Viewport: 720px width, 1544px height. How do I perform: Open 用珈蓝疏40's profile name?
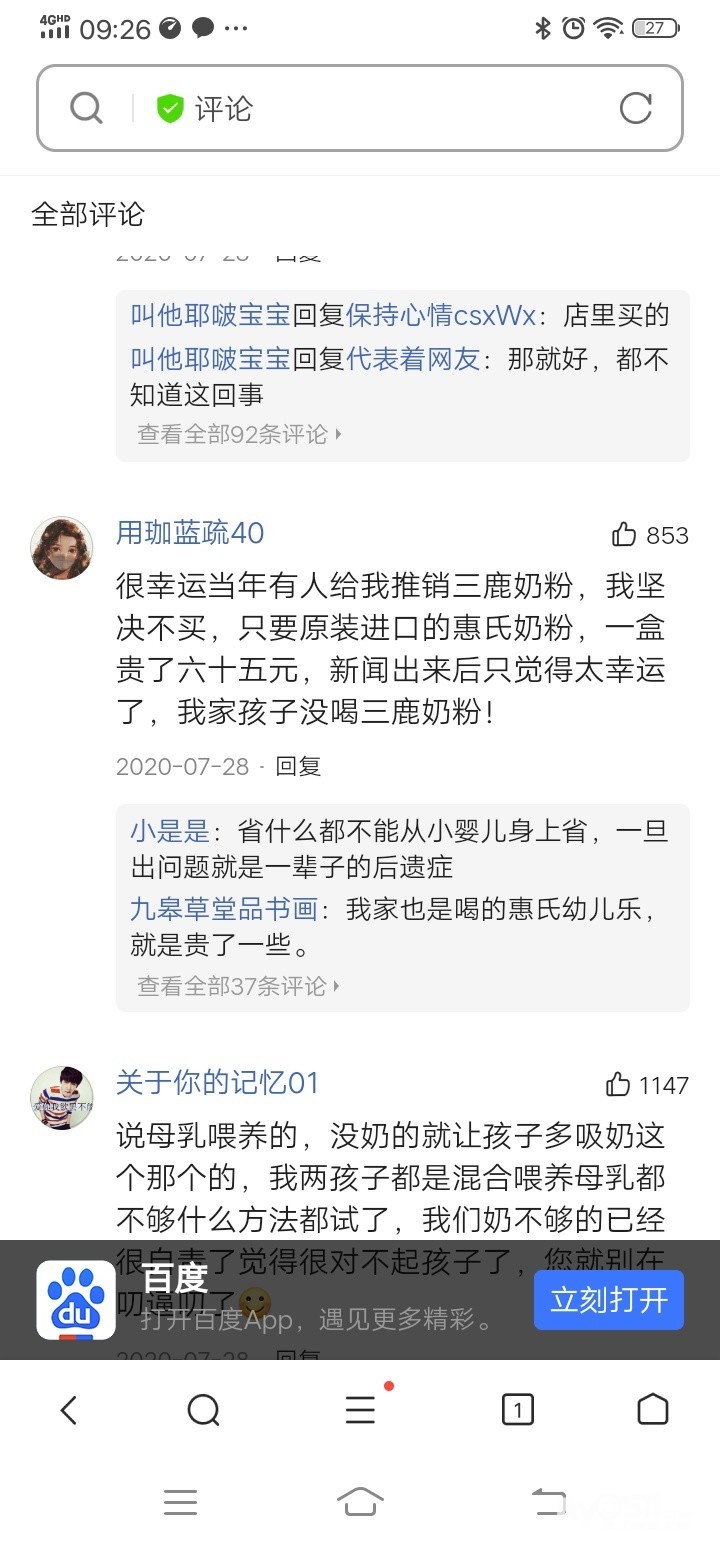(190, 533)
